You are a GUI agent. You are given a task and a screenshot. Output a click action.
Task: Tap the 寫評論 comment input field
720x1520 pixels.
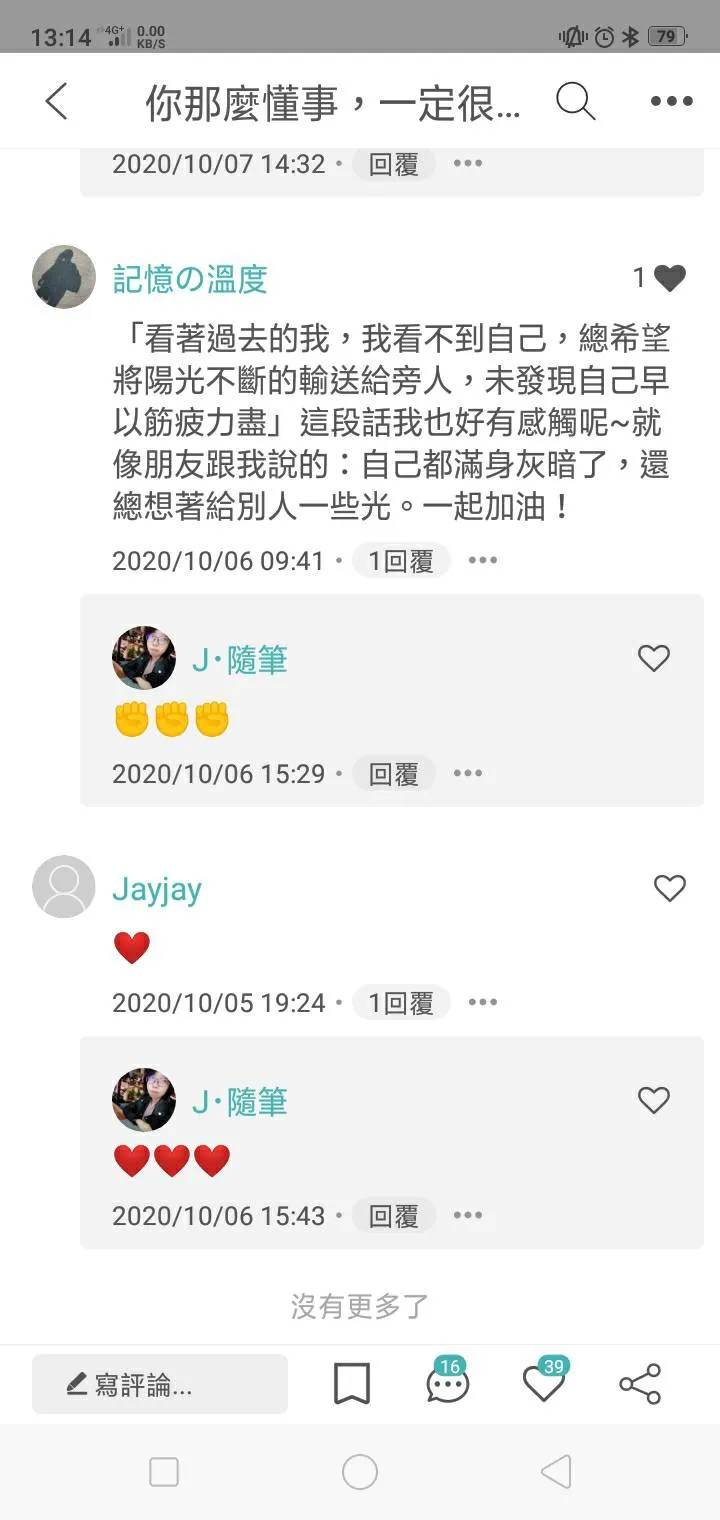tap(158, 1381)
